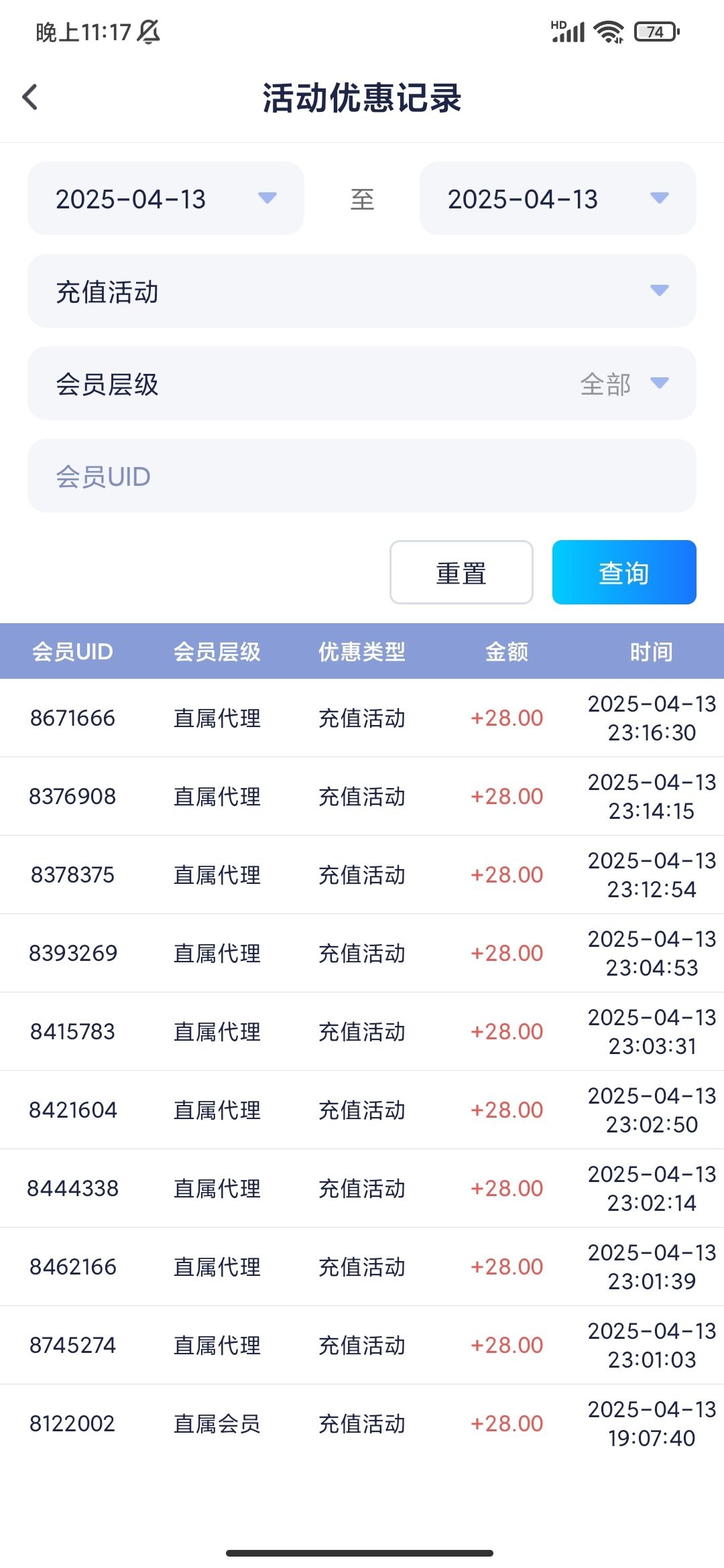Open the start date picker
The image size is (724, 1568).
coord(166,198)
